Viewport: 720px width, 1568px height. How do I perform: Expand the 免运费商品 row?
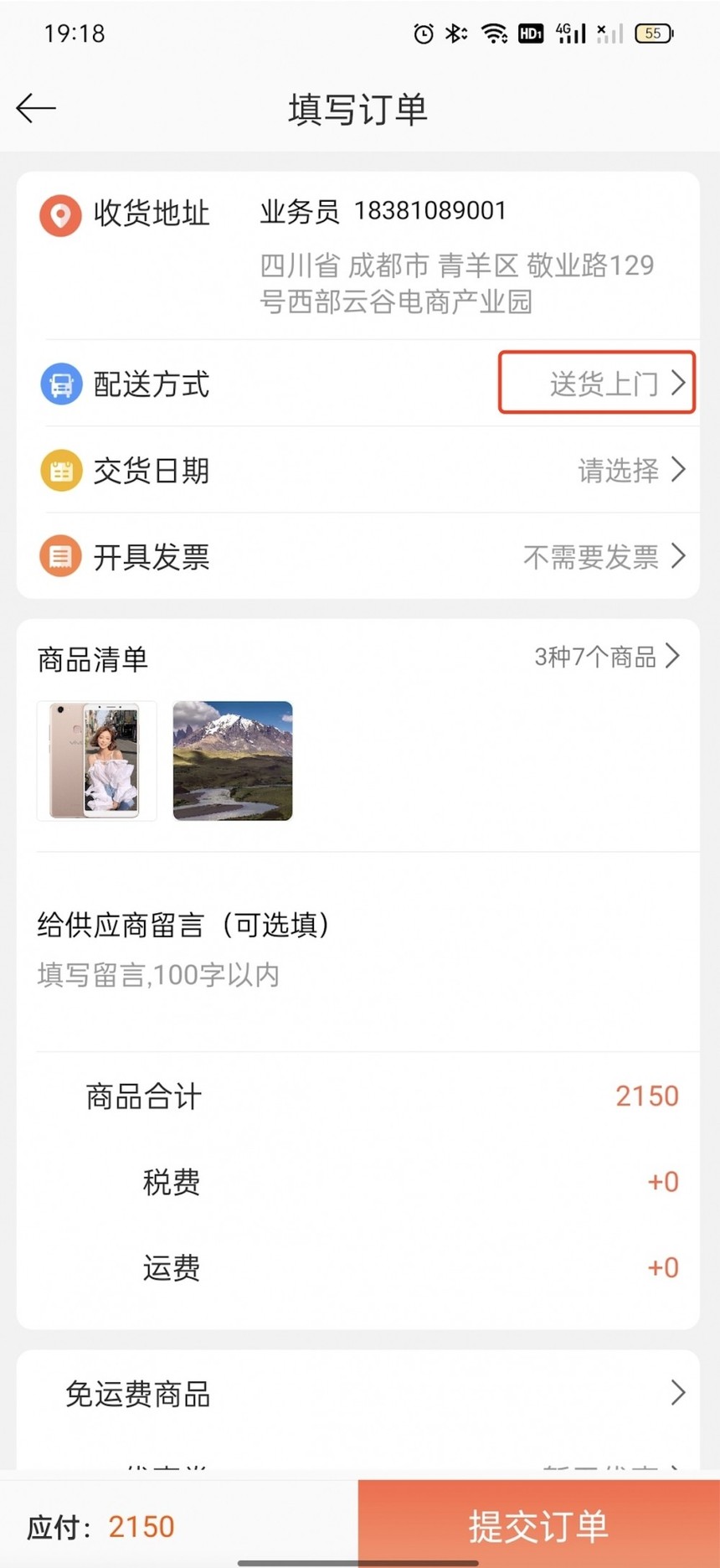point(360,1394)
